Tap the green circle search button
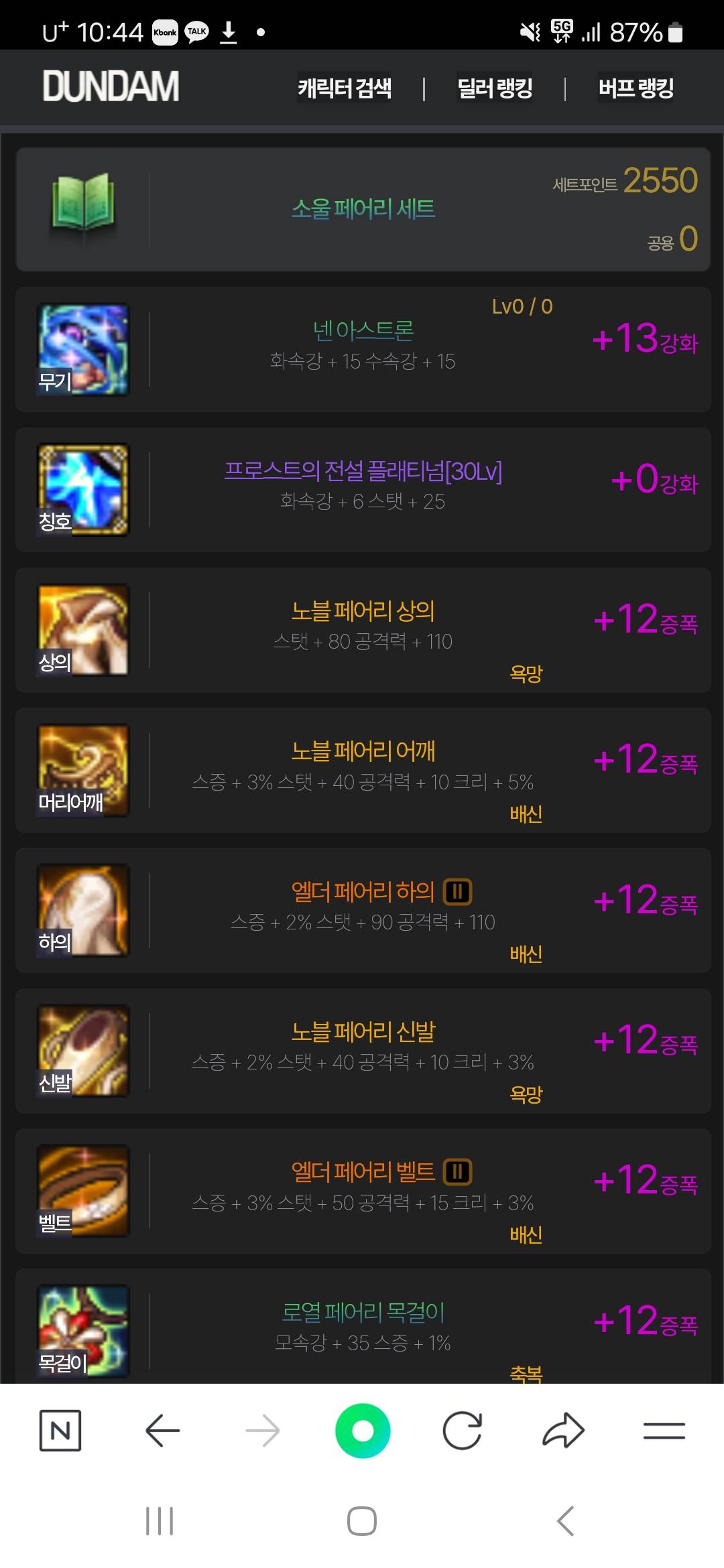 363,1431
